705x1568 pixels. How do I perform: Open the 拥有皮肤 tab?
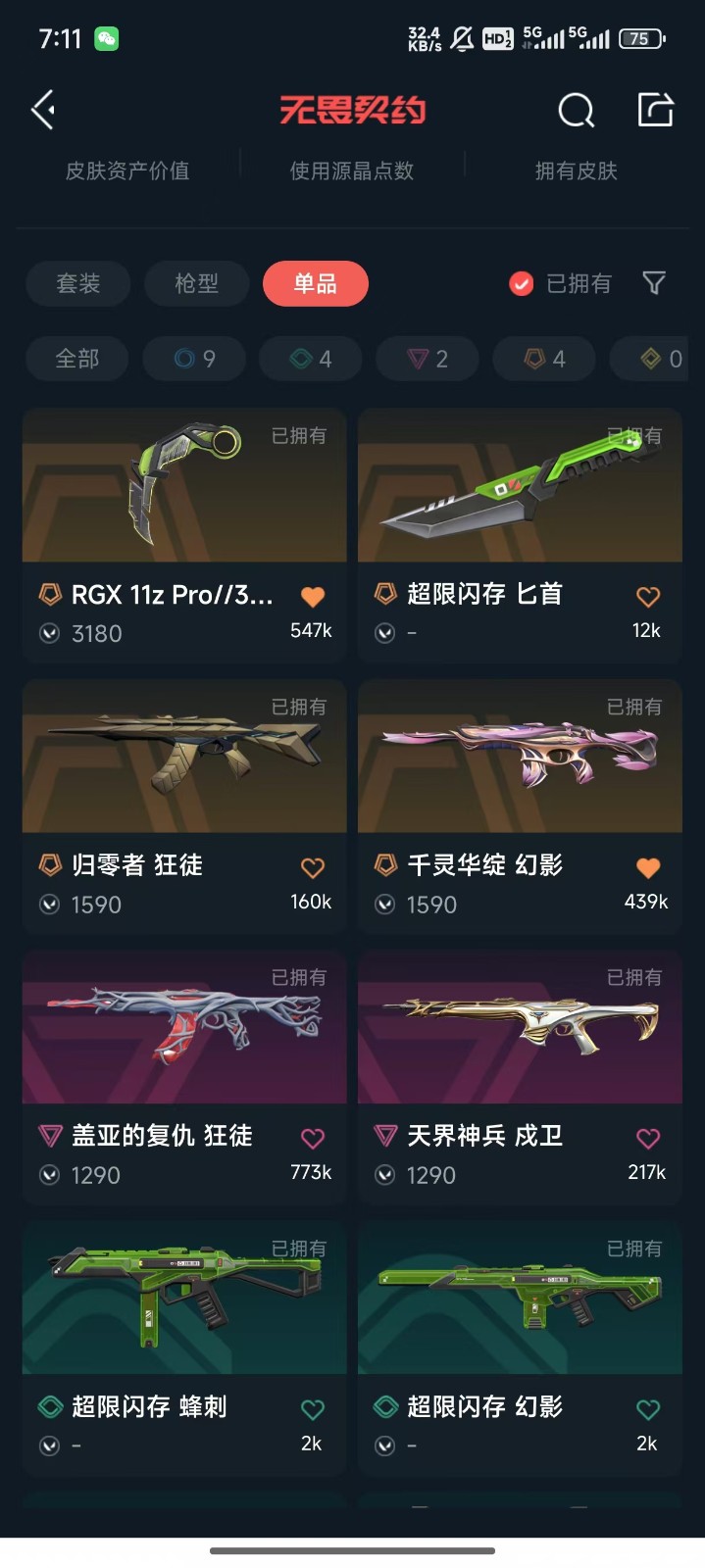(577, 171)
